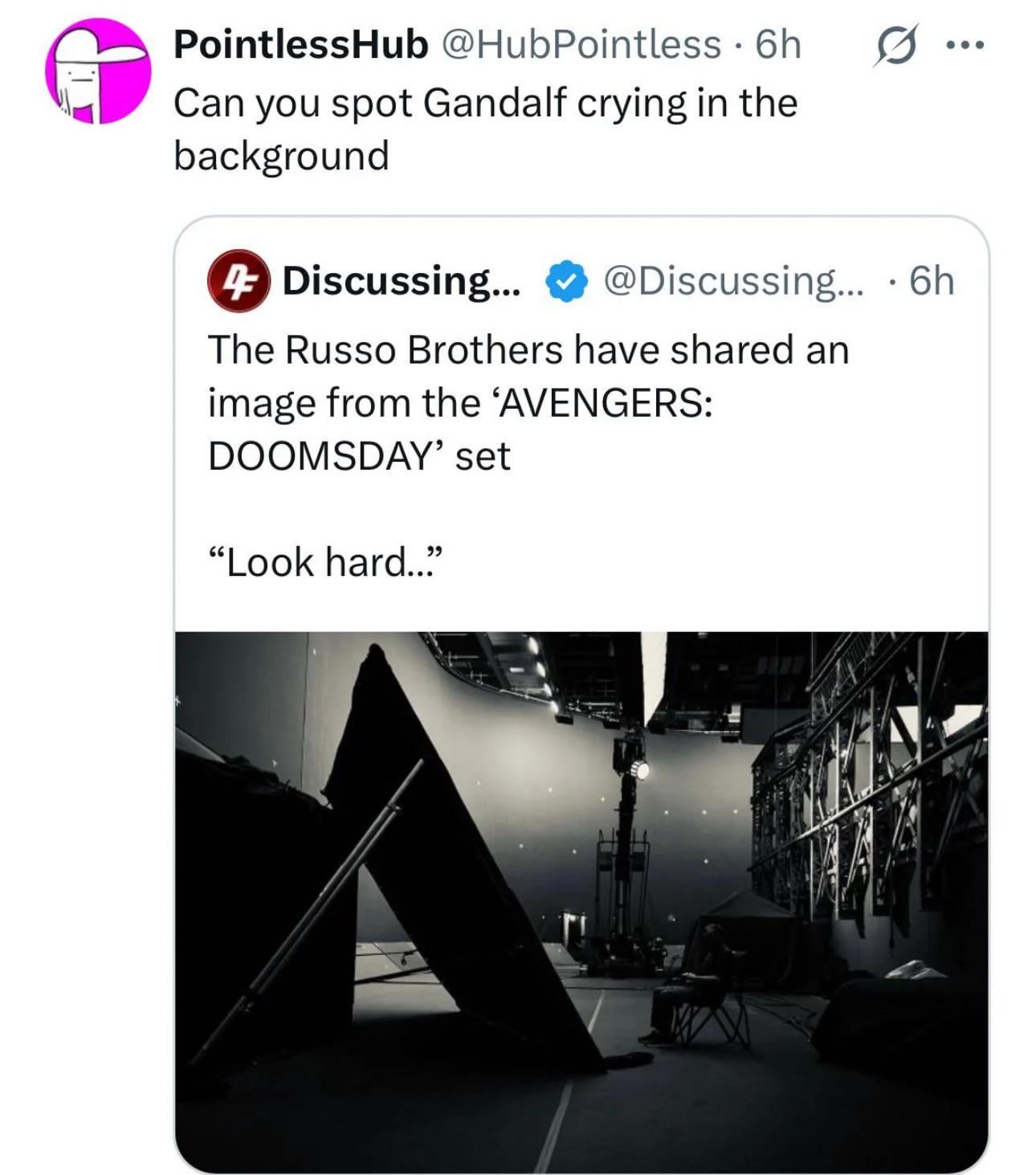Open the PointlessHub account name
1036x1175 pixels.
300,44
